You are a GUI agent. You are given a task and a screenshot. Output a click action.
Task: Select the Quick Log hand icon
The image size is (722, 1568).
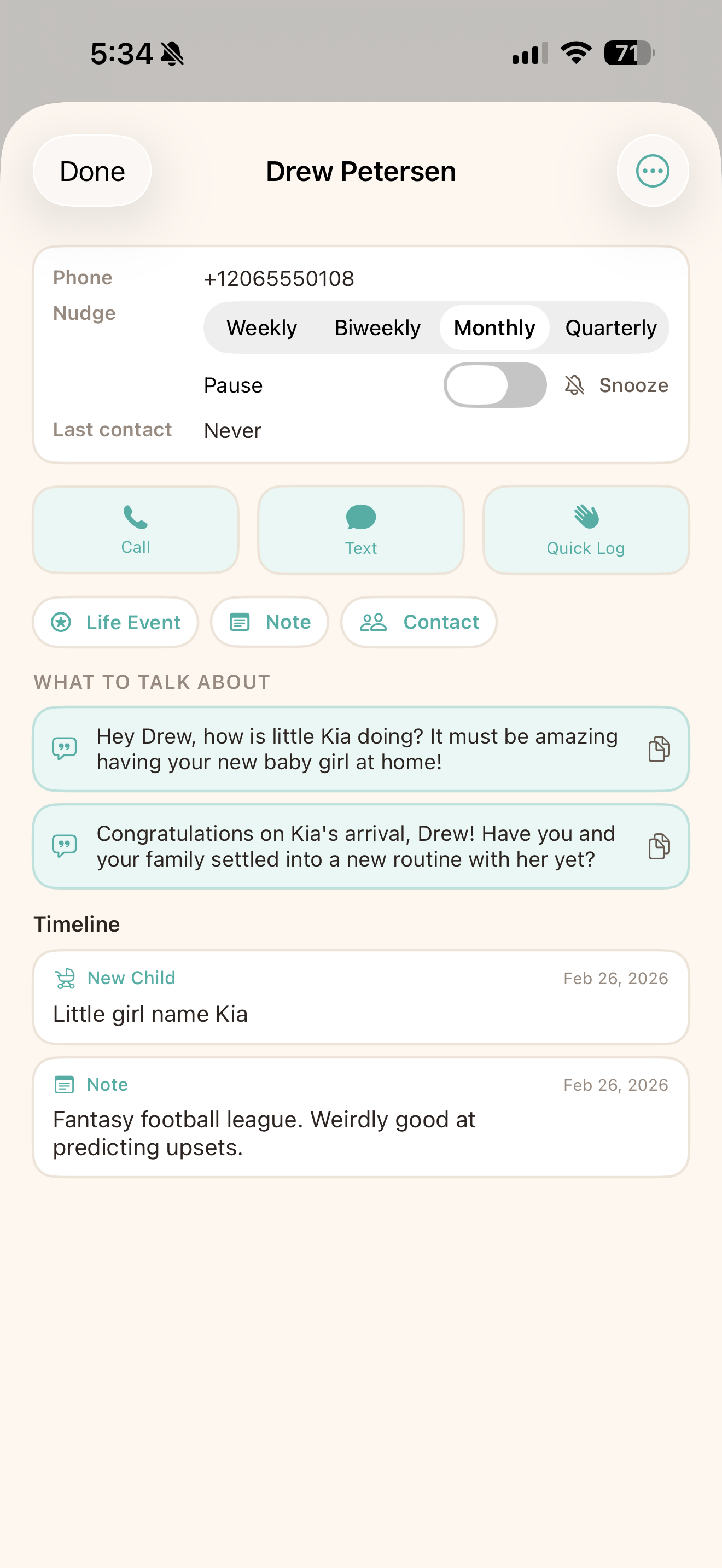[586, 519]
